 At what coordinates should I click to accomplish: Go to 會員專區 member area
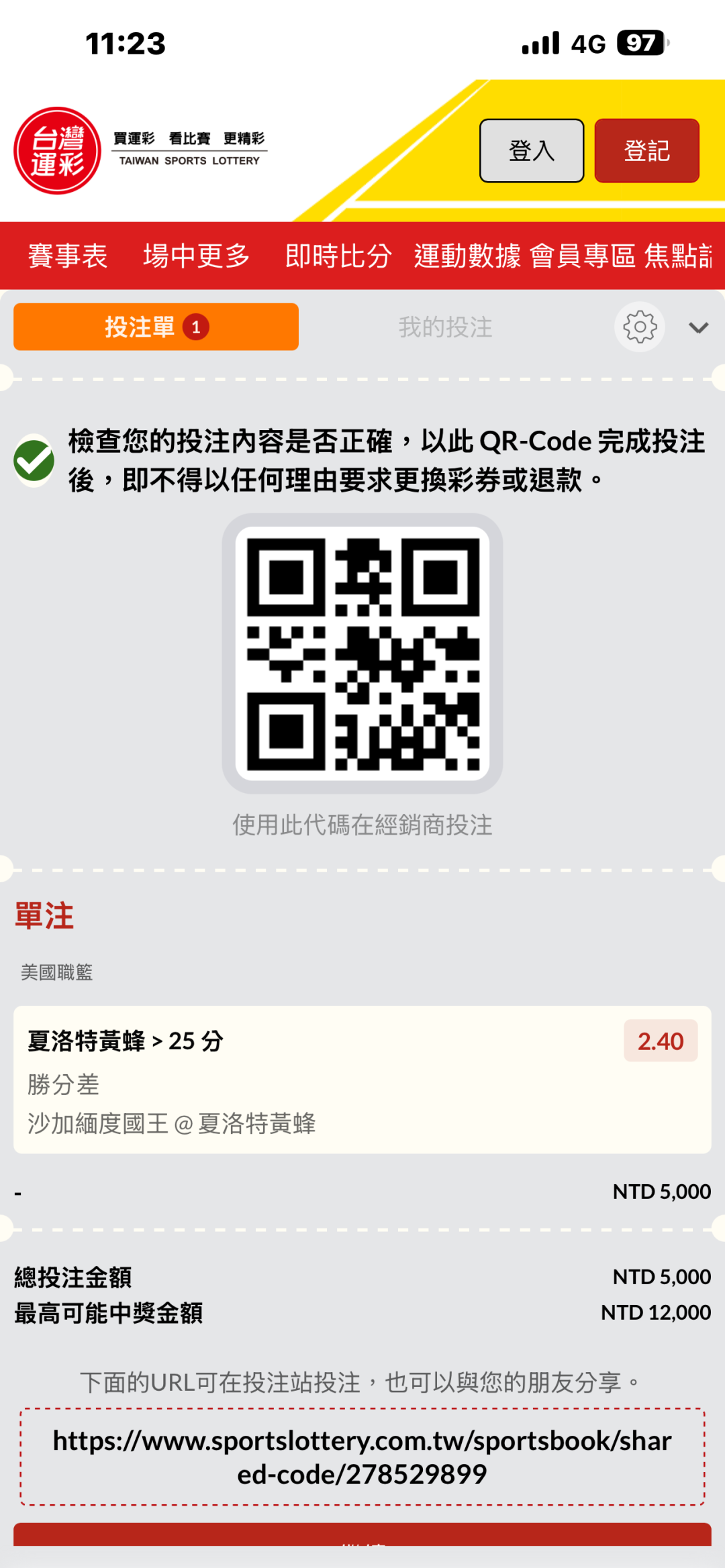583,256
